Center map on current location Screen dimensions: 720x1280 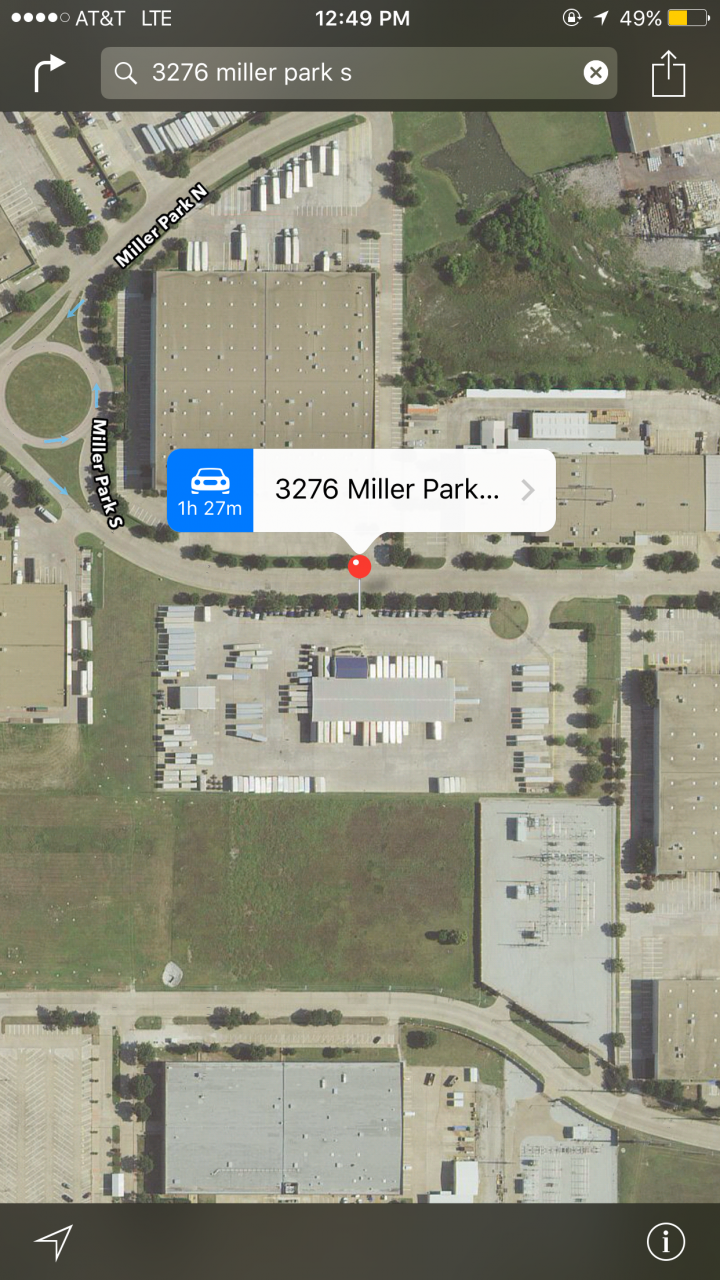point(53,1241)
